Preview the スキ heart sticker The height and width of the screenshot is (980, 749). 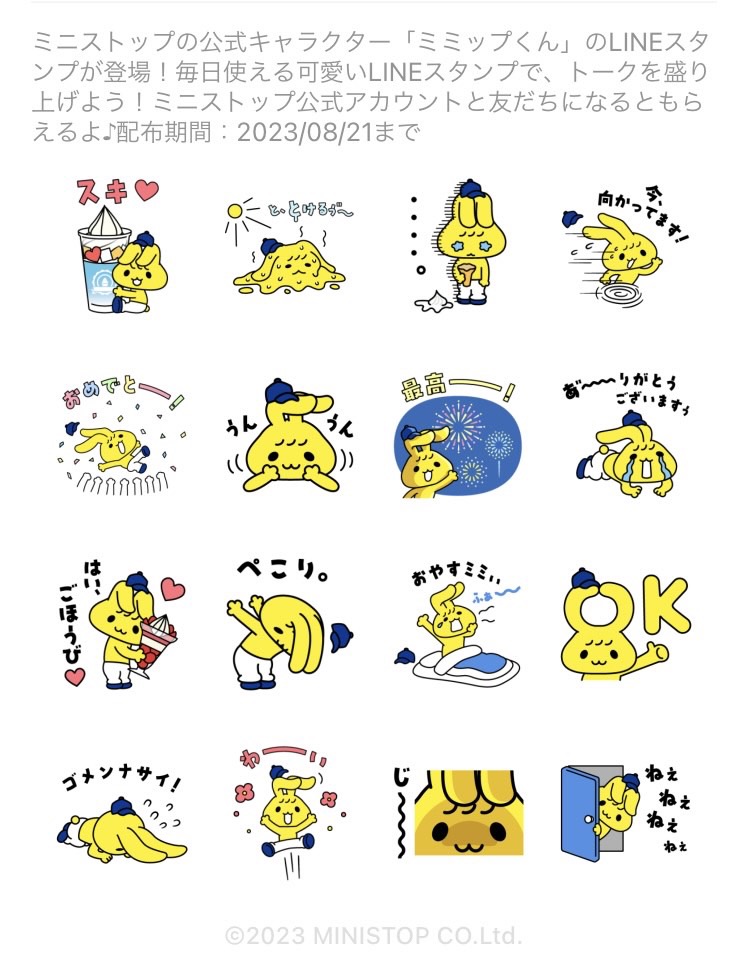(117, 246)
